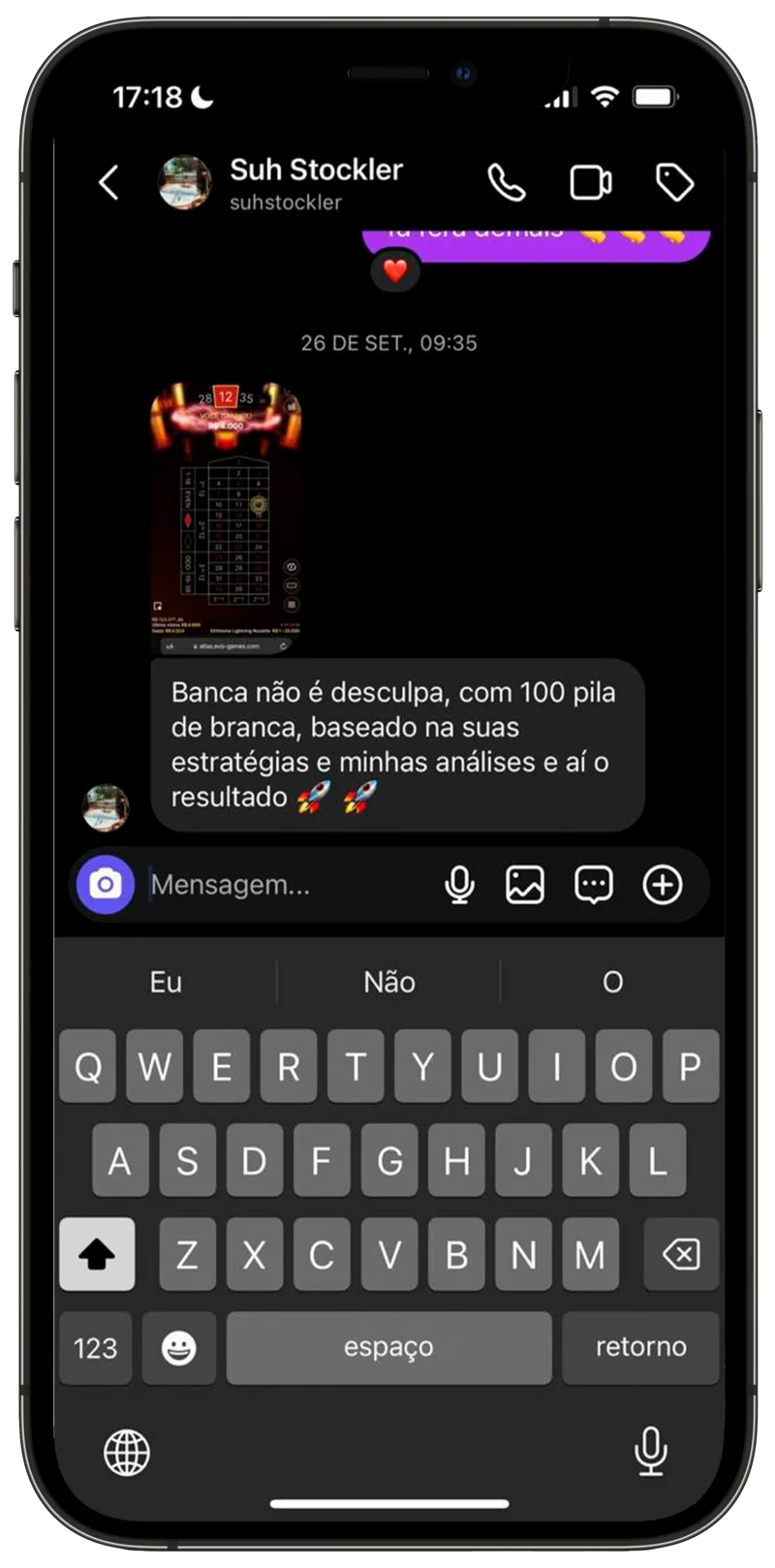The width and height of the screenshot is (775, 1568).
Task: Open the label tag icon
Action: (674, 182)
